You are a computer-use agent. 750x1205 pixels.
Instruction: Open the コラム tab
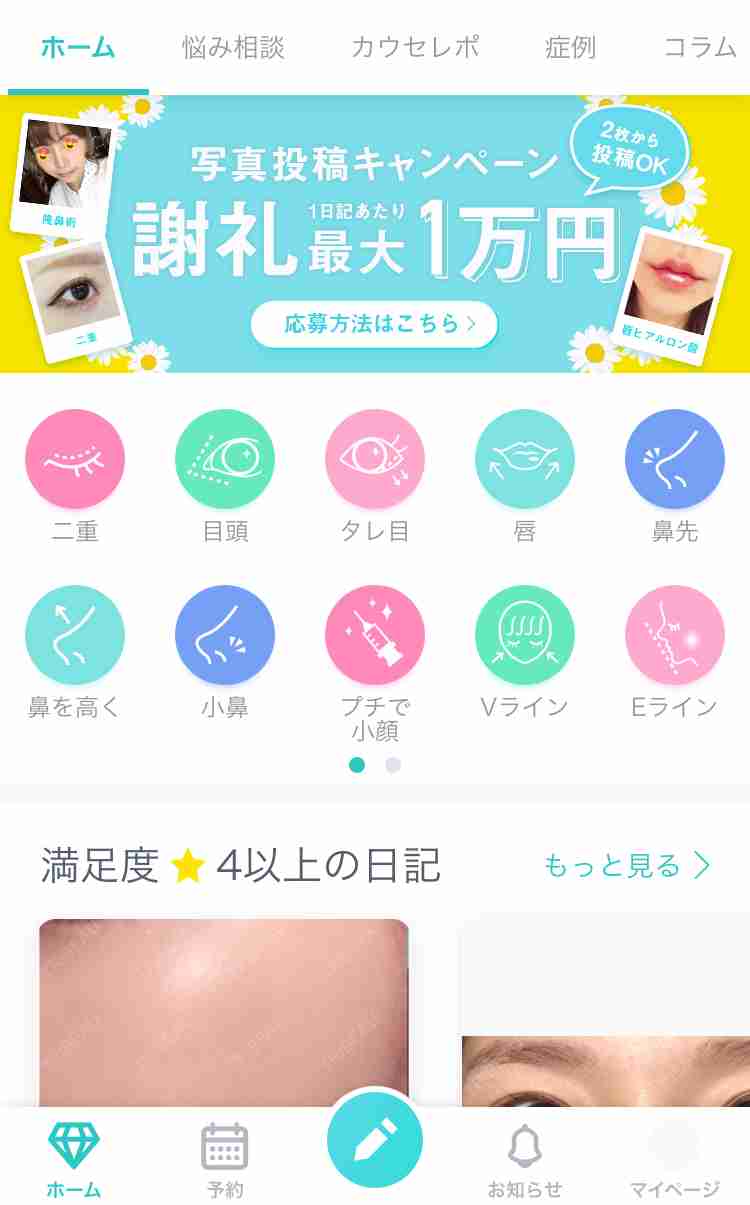pyautogui.click(x=700, y=47)
